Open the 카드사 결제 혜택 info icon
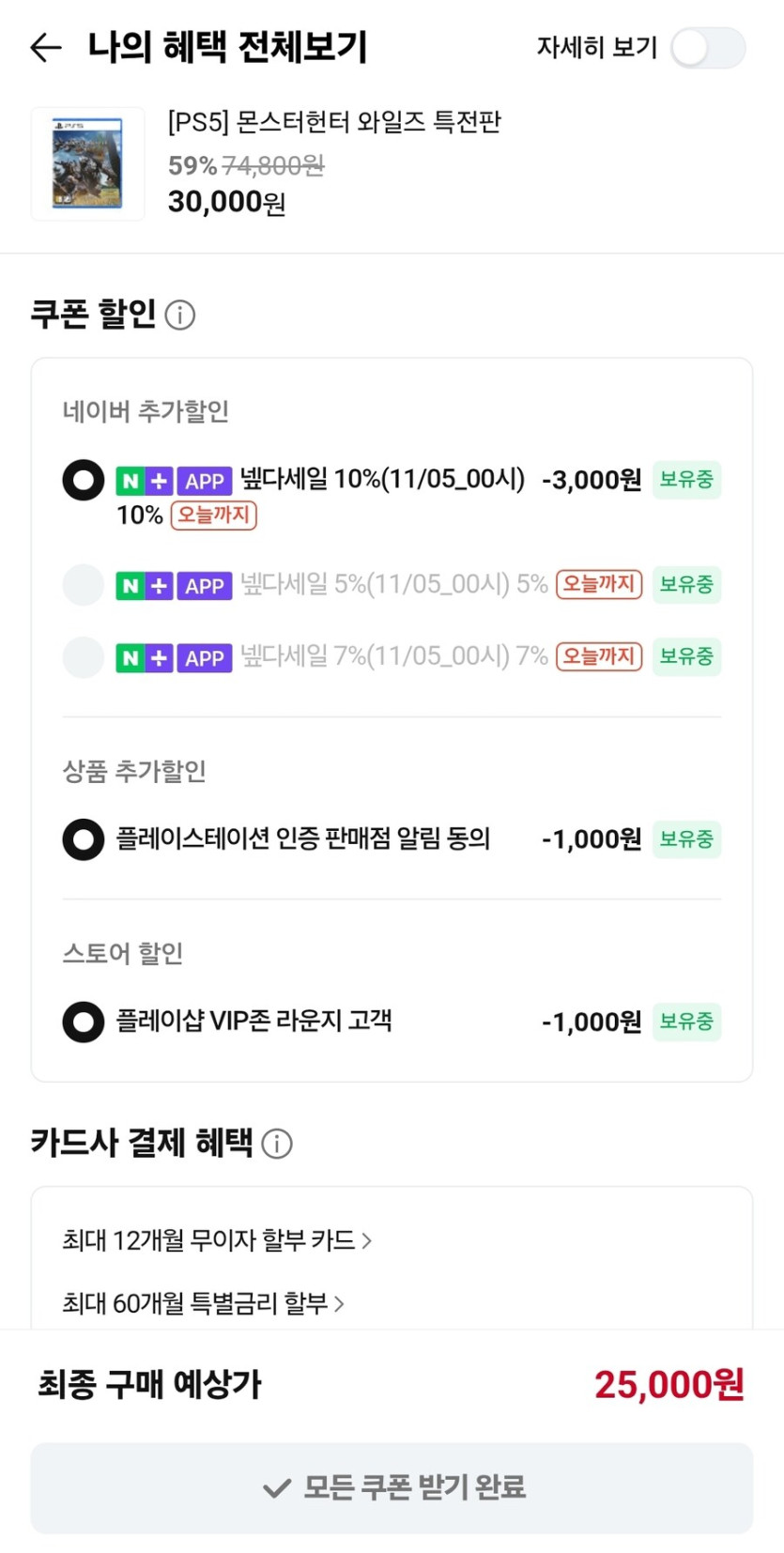The height and width of the screenshot is (1553, 784). pyautogui.click(x=277, y=1144)
